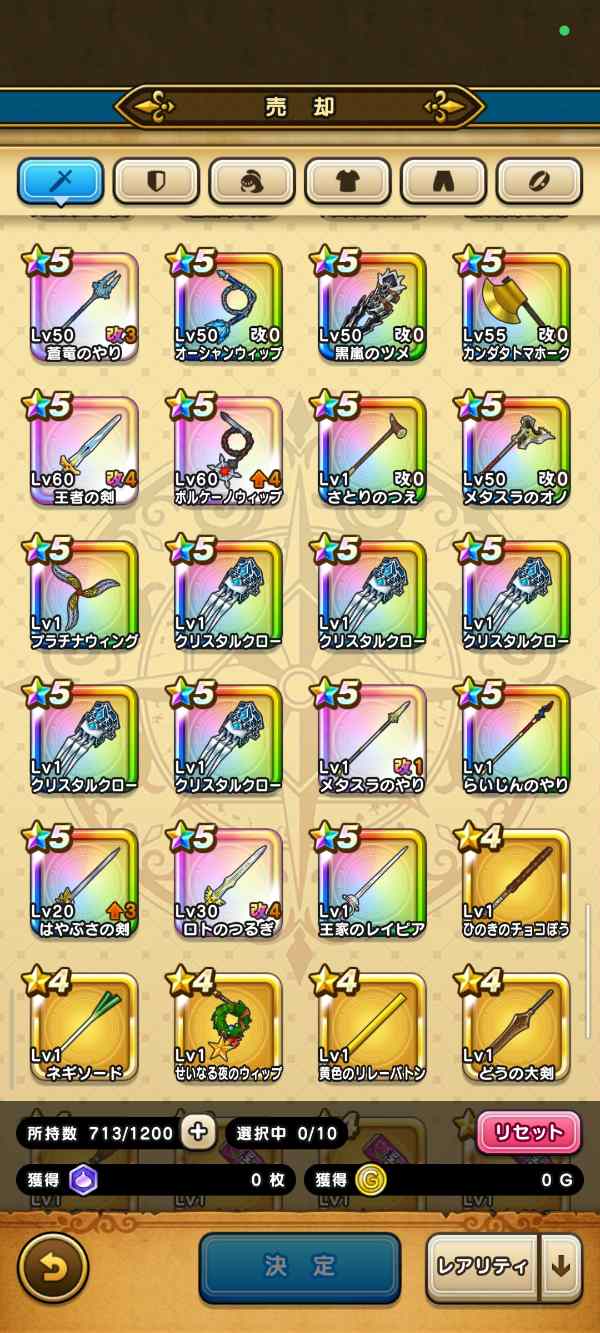The image size is (600, 1333).
Task: Tap the plus to expand inventory capacity
Action: click(198, 1132)
